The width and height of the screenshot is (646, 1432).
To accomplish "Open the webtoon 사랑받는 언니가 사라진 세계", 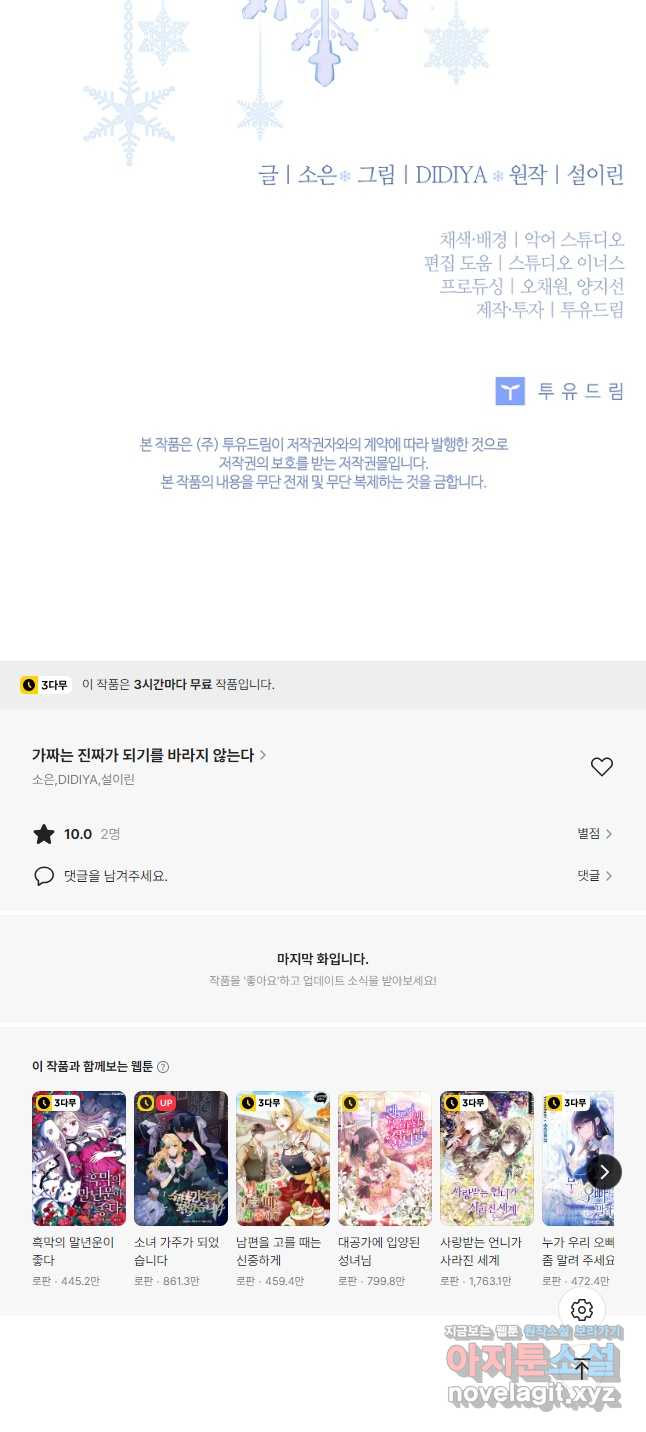I will click(487, 1159).
